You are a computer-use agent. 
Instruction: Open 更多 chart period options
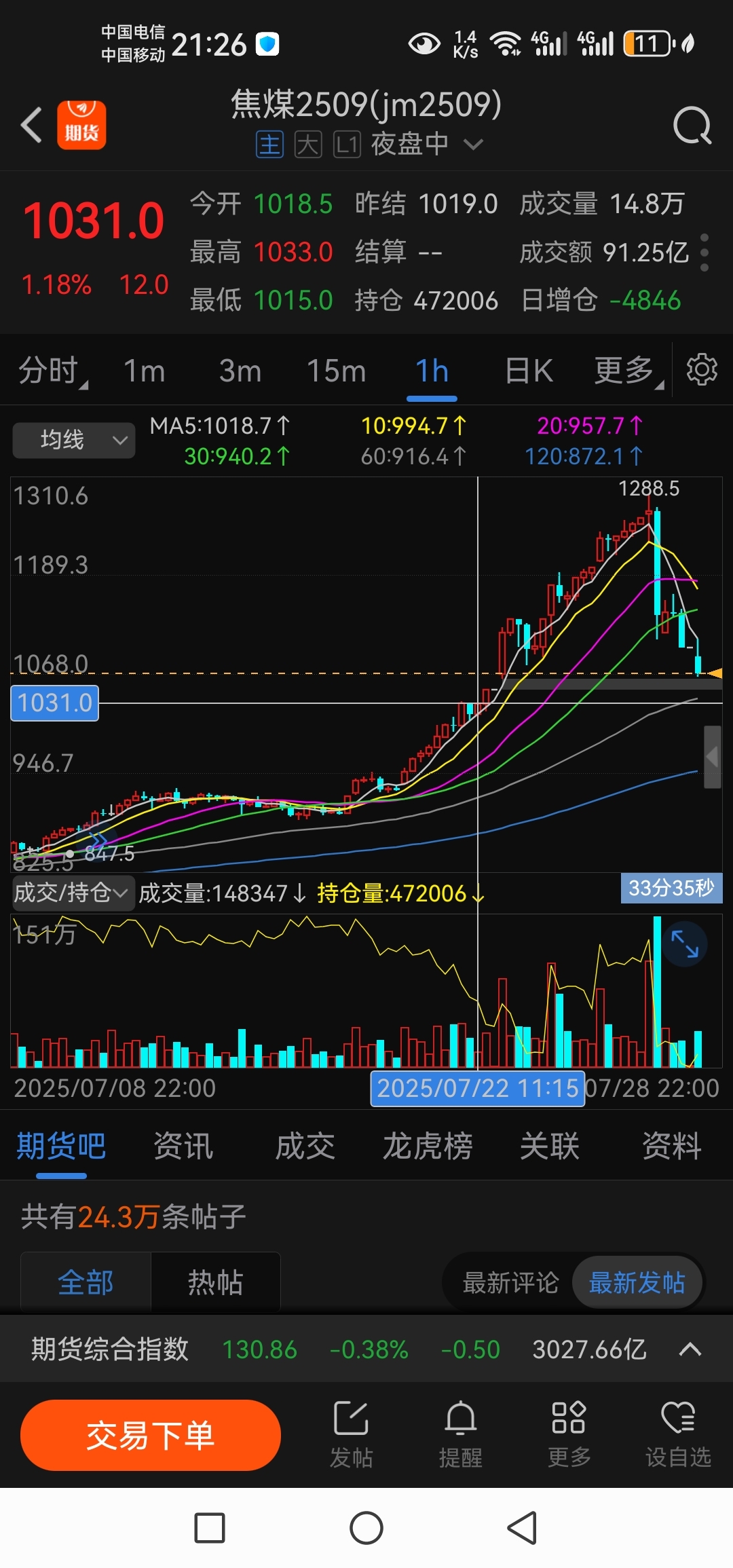coord(628,371)
